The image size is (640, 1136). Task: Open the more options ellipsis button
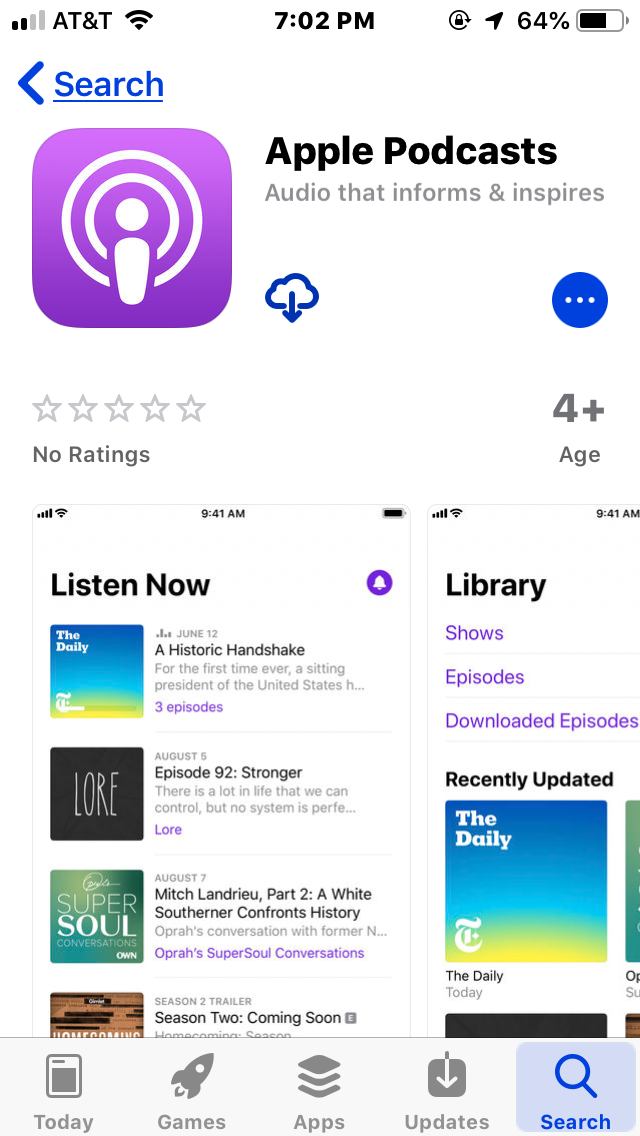[x=580, y=300]
